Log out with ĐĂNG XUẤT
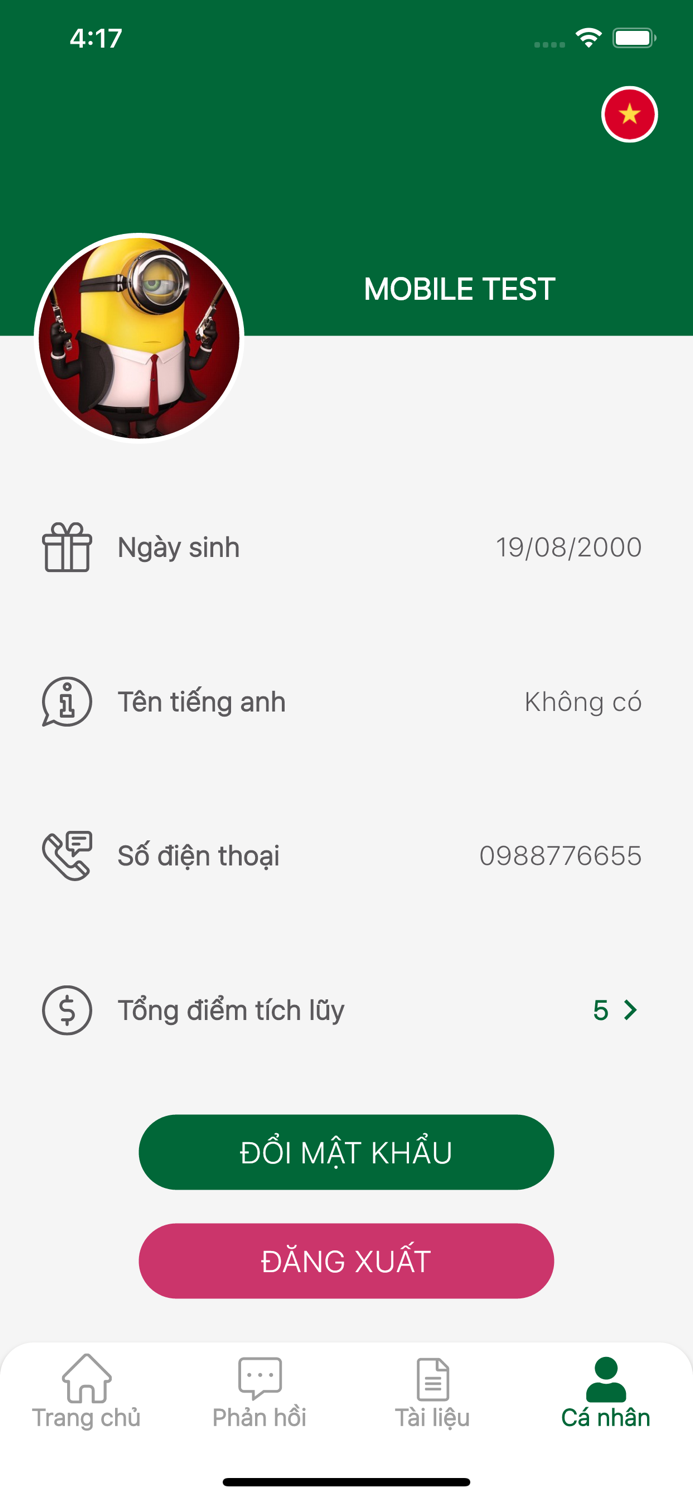Screen dimensions: 693x1500 tap(346, 1261)
